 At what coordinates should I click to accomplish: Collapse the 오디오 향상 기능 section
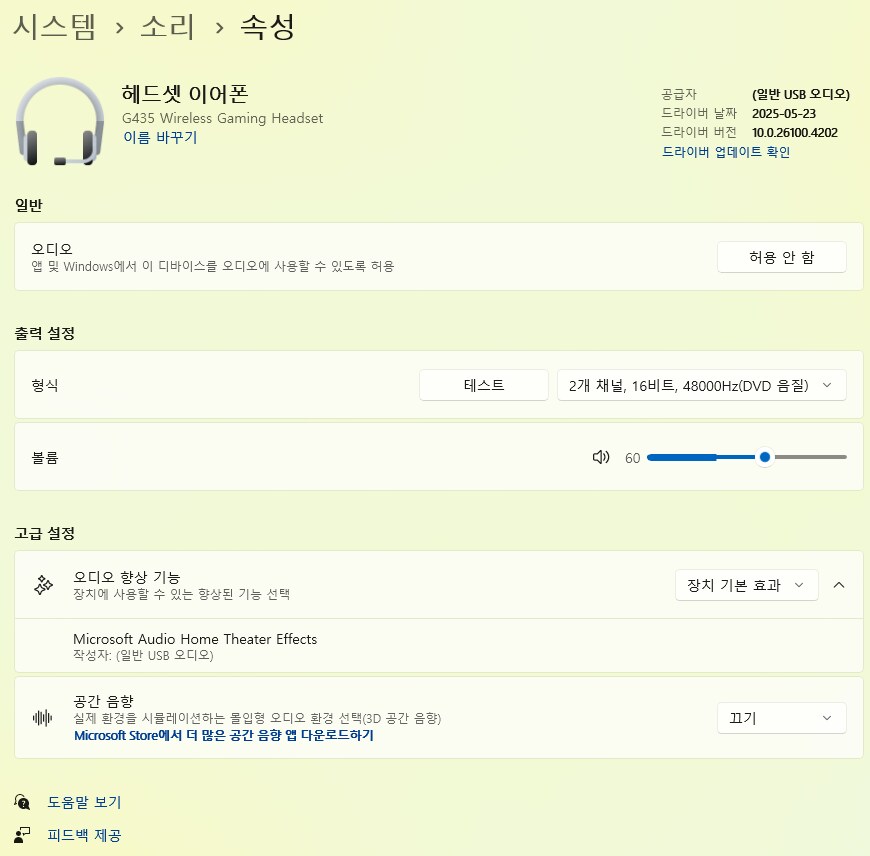coord(839,585)
